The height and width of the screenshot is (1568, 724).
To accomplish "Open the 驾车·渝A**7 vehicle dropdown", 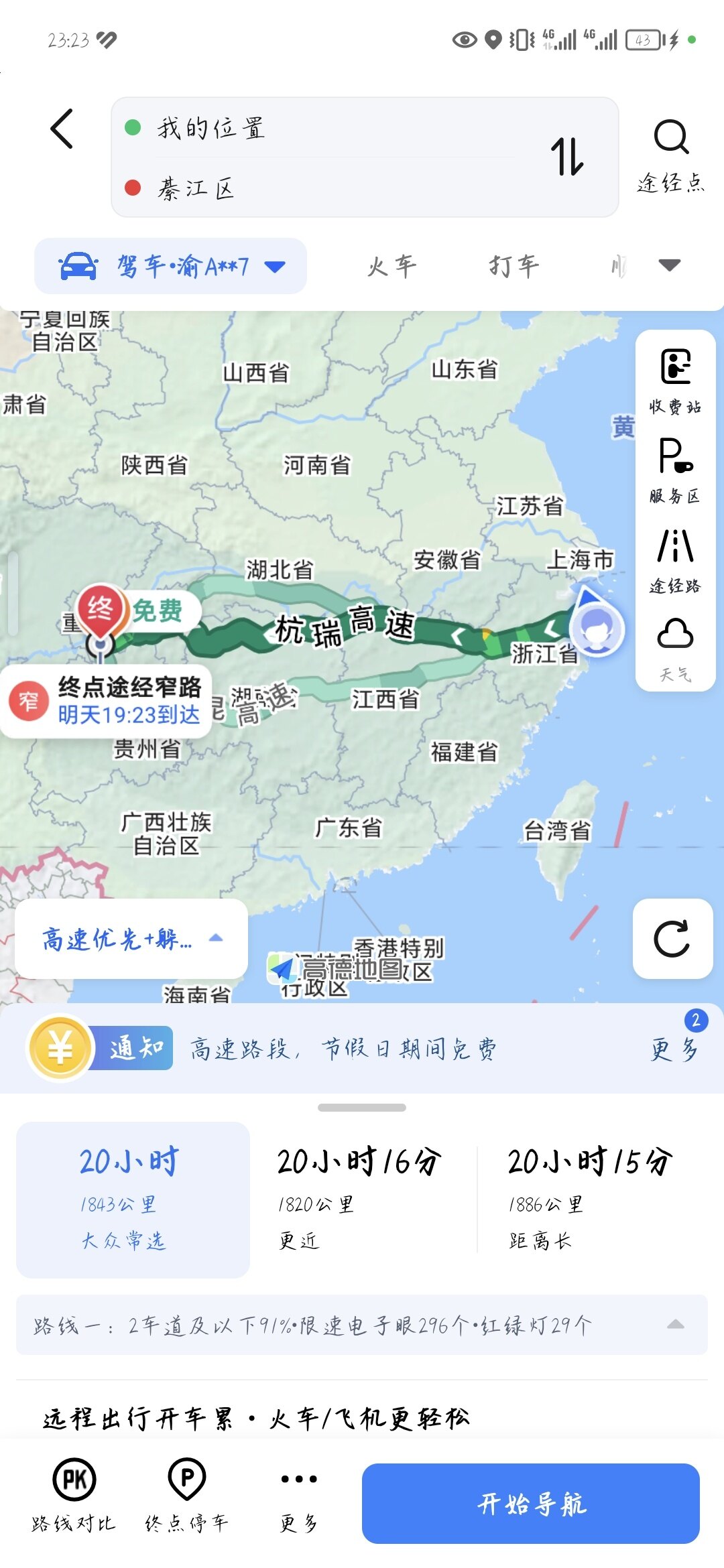I will [171, 266].
